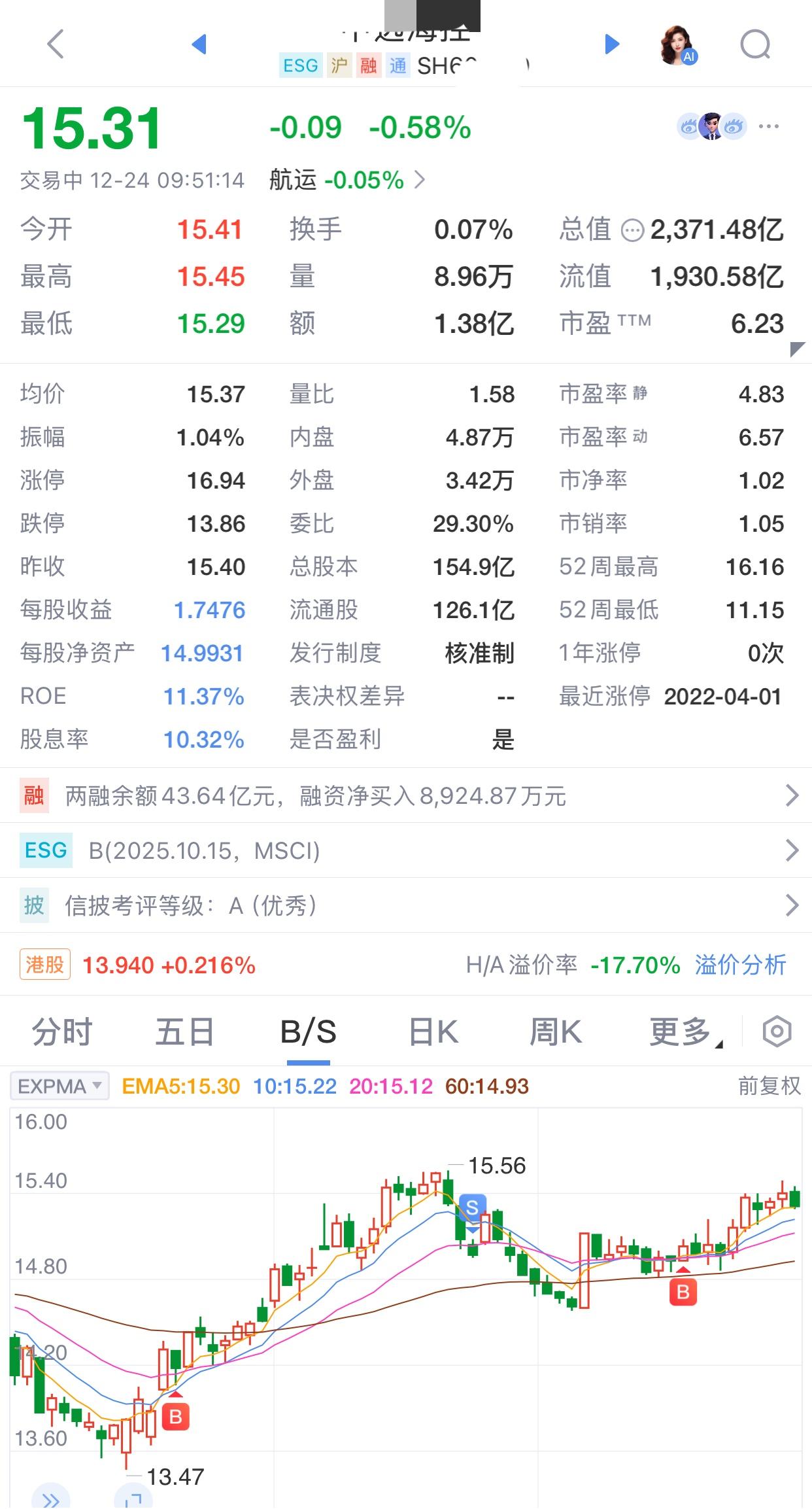Toggle the first eye-avatar monitoring icon
The height and width of the screenshot is (1509, 812).
[x=690, y=126]
